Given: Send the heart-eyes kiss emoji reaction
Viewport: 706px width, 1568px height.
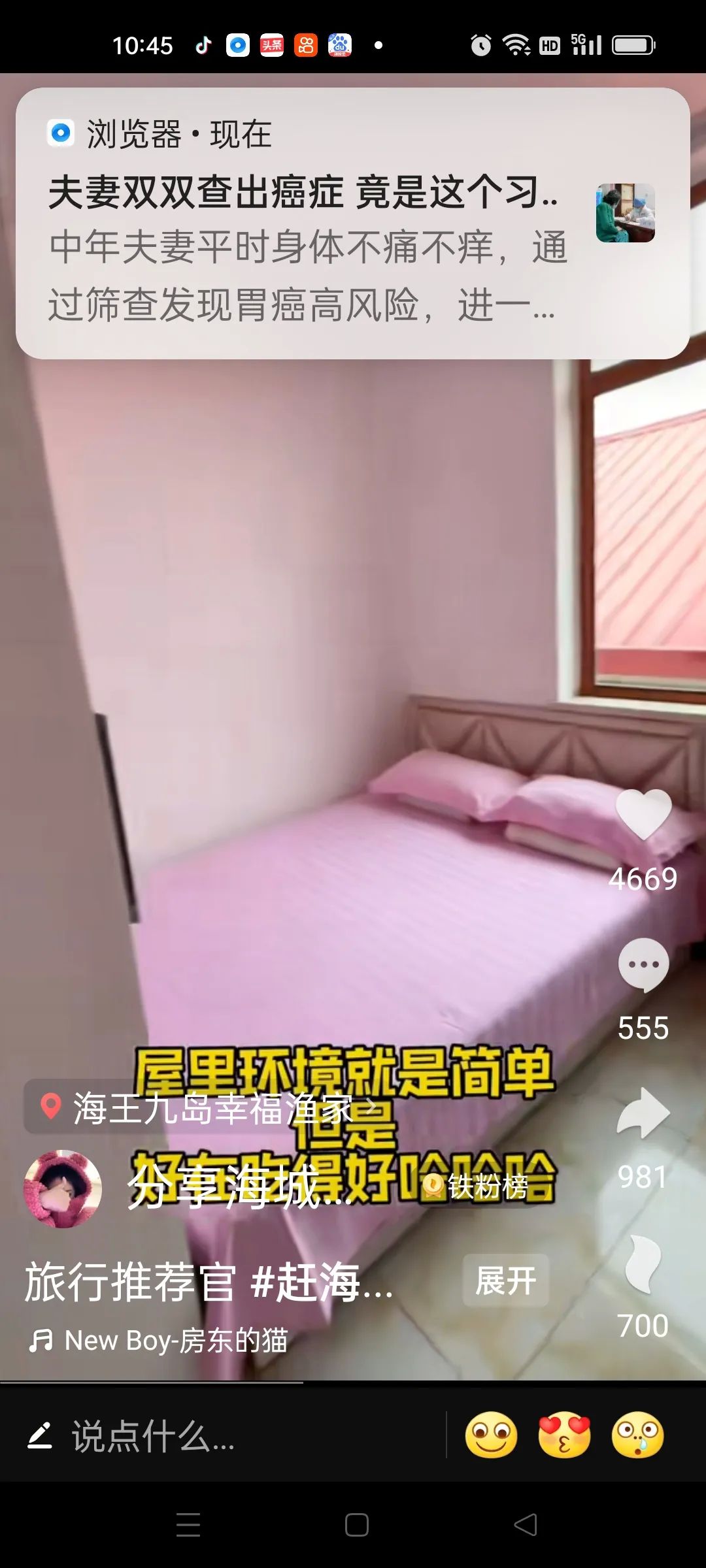Looking at the screenshot, I should 564,1436.
